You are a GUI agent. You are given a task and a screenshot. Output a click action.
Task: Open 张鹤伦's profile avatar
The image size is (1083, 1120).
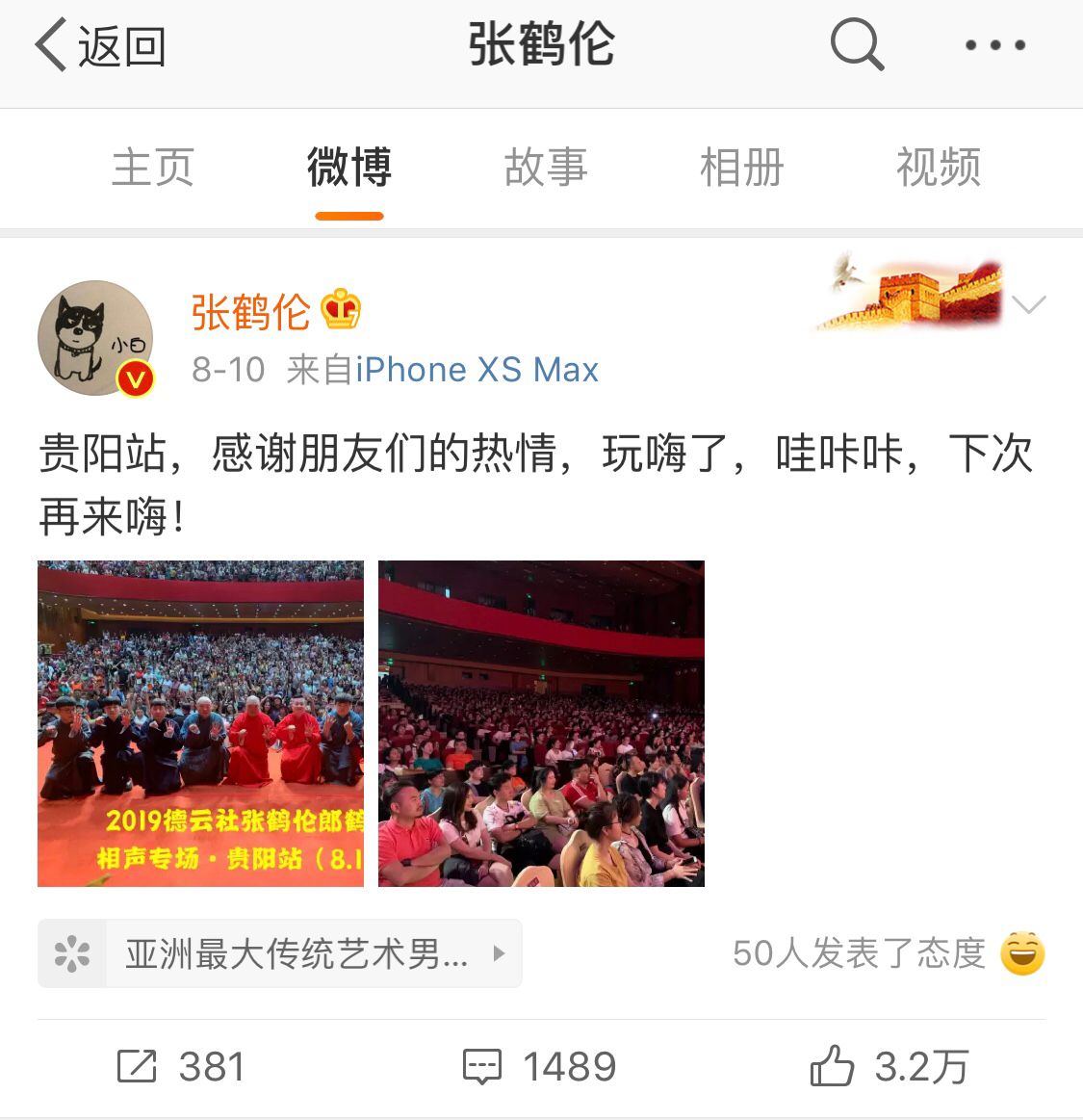95,338
